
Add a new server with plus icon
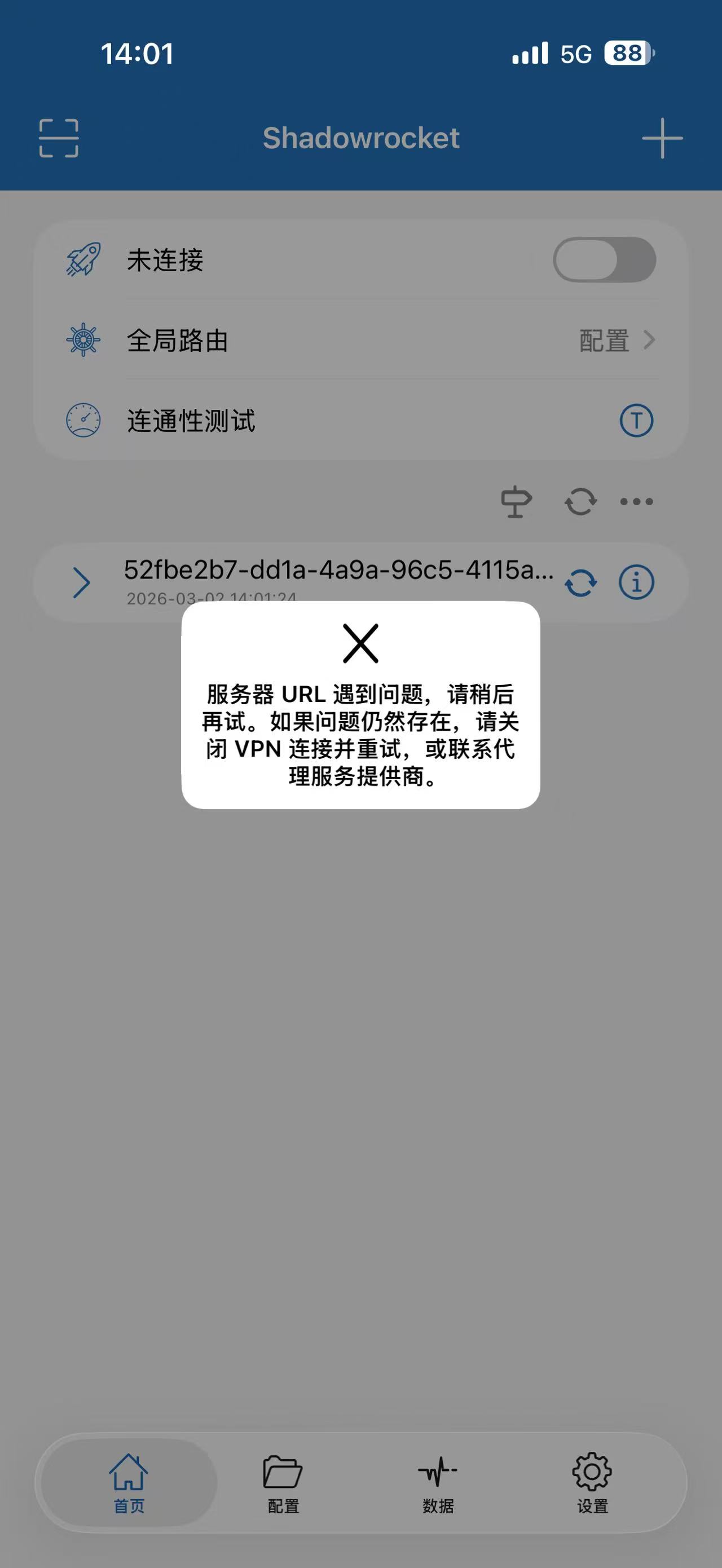(x=662, y=138)
